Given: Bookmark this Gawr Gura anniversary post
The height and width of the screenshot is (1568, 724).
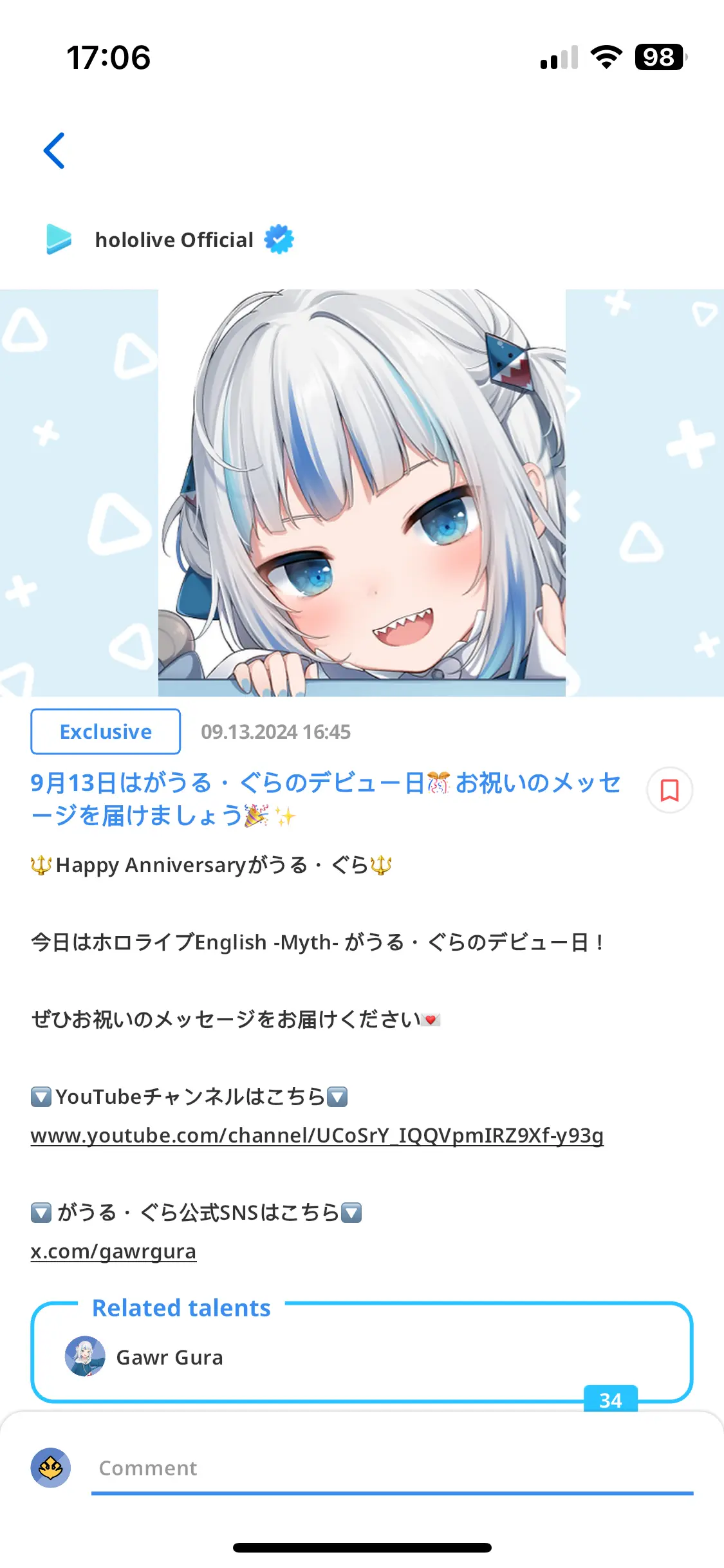Looking at the screenshot, I should [x=669, y=790].
